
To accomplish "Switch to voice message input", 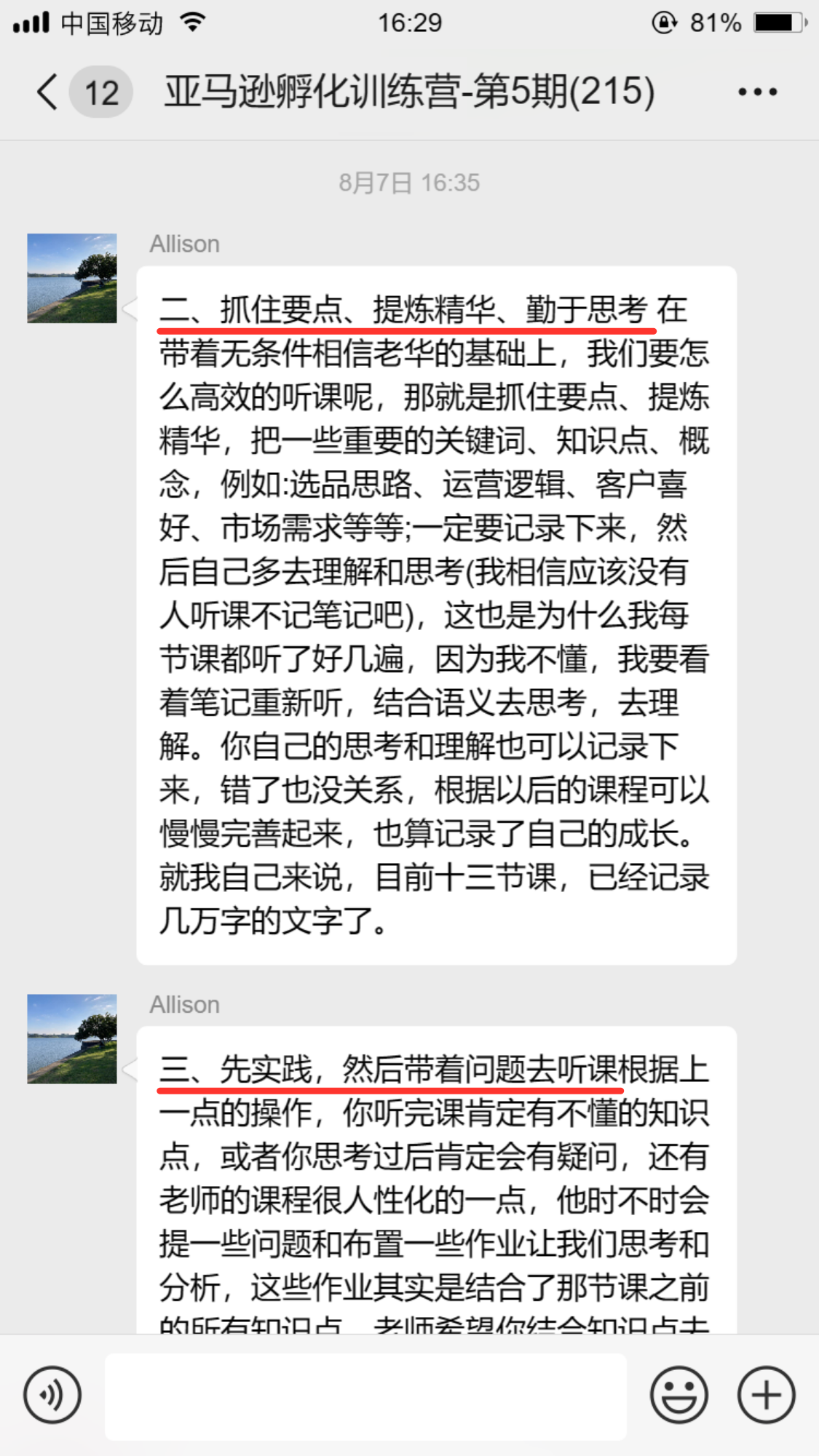I will point(52,1395).
